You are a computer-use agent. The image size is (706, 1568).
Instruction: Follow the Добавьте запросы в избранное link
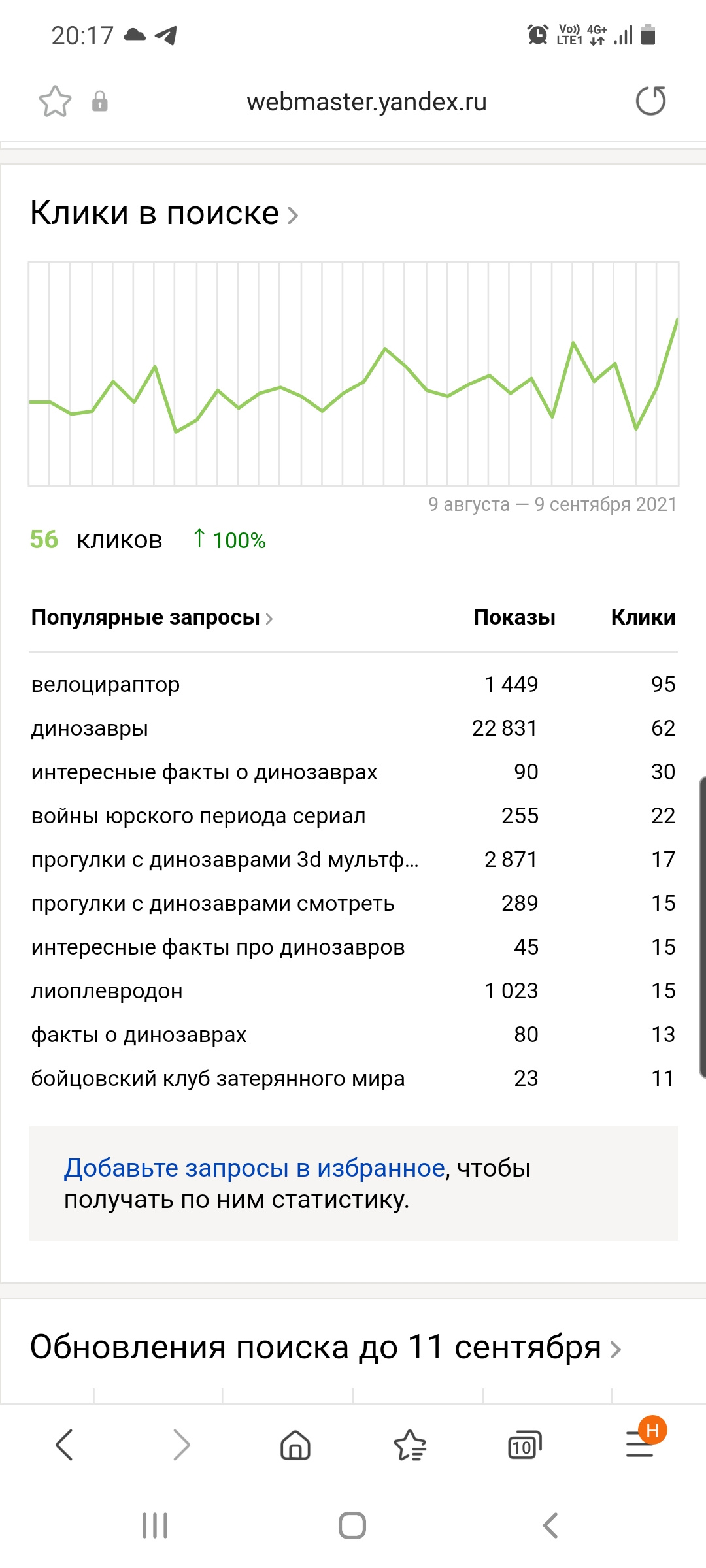click(254, 1168)
